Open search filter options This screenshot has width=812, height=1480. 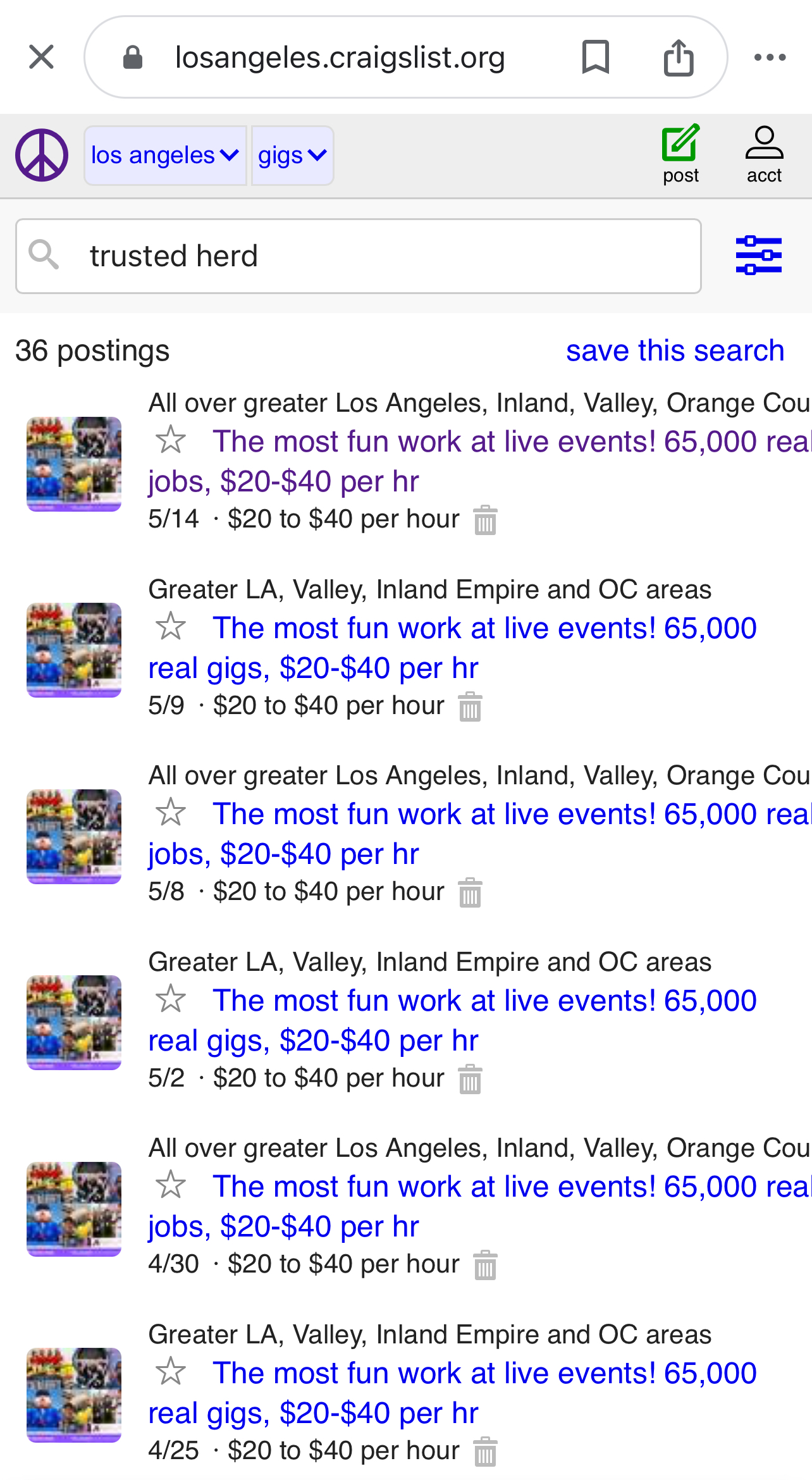pos(758,256)
